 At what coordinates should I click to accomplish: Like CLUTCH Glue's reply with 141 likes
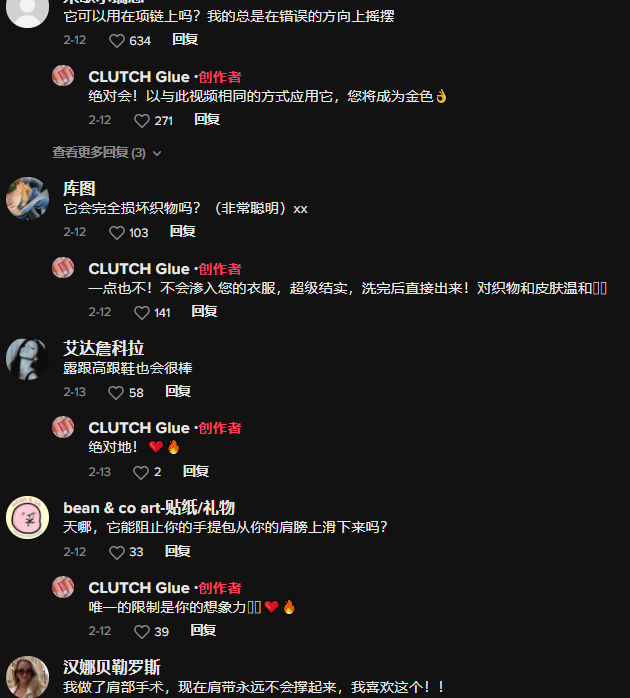(x=142, y=312)
